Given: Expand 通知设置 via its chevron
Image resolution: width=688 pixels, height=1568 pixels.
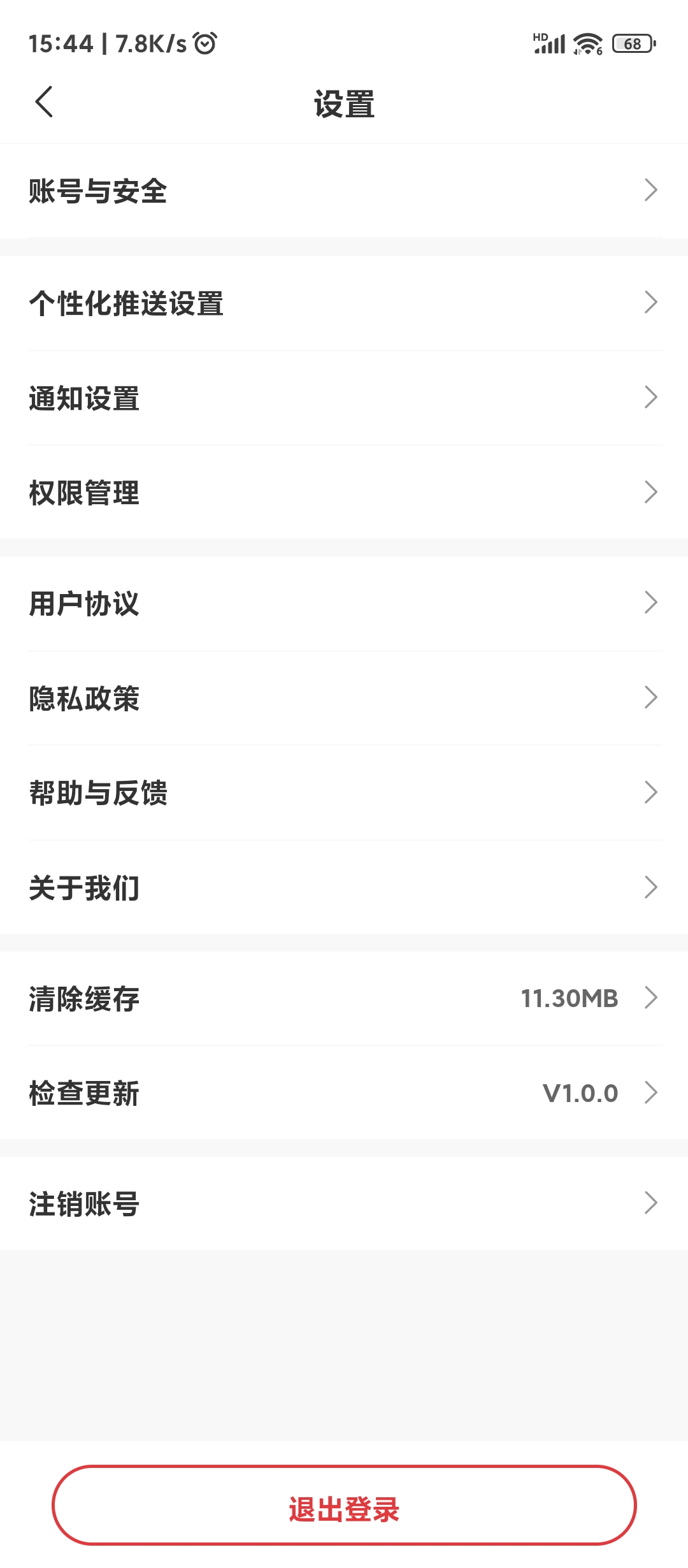Looking at the screenshot, I should pyautogui.click(x=650, y=397).
